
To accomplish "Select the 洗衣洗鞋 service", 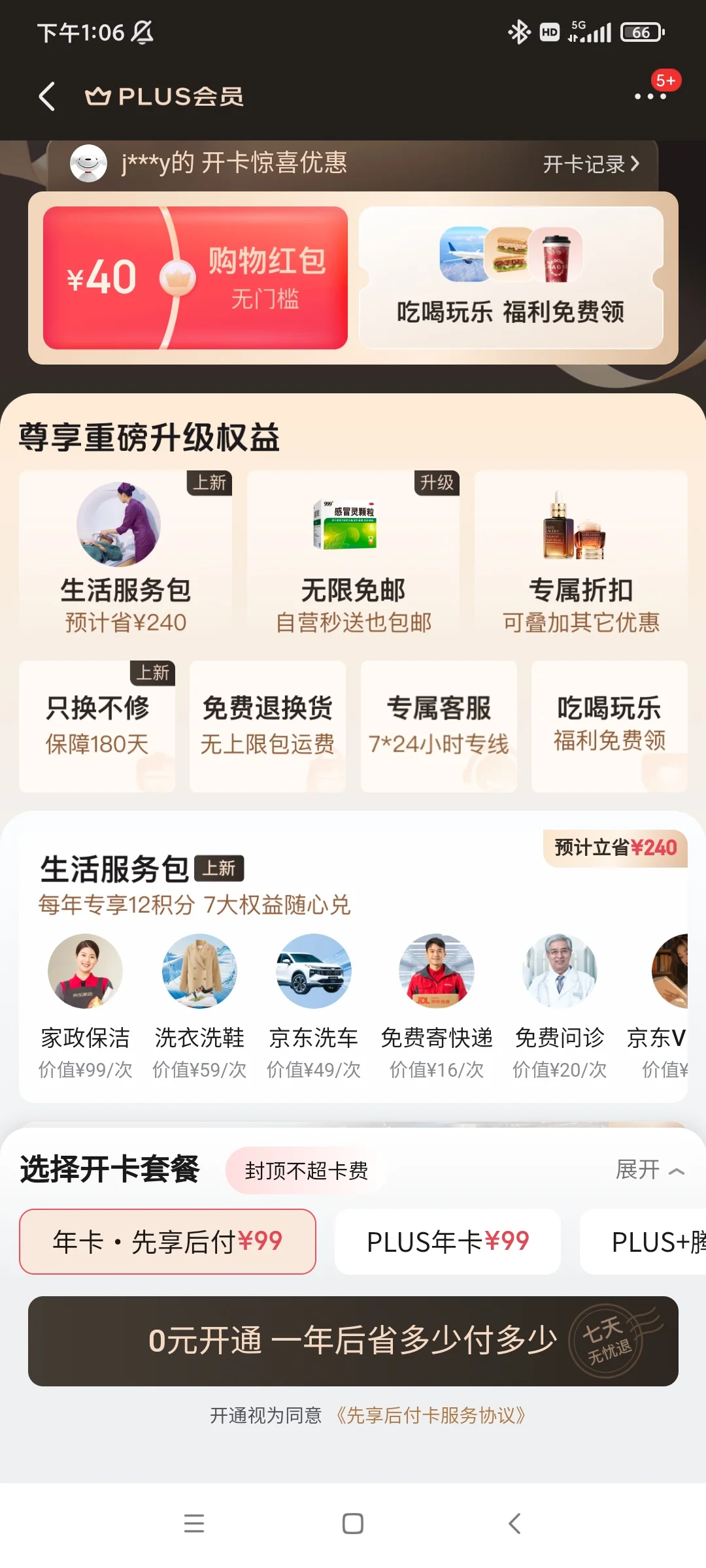I will coord(199,1007).
